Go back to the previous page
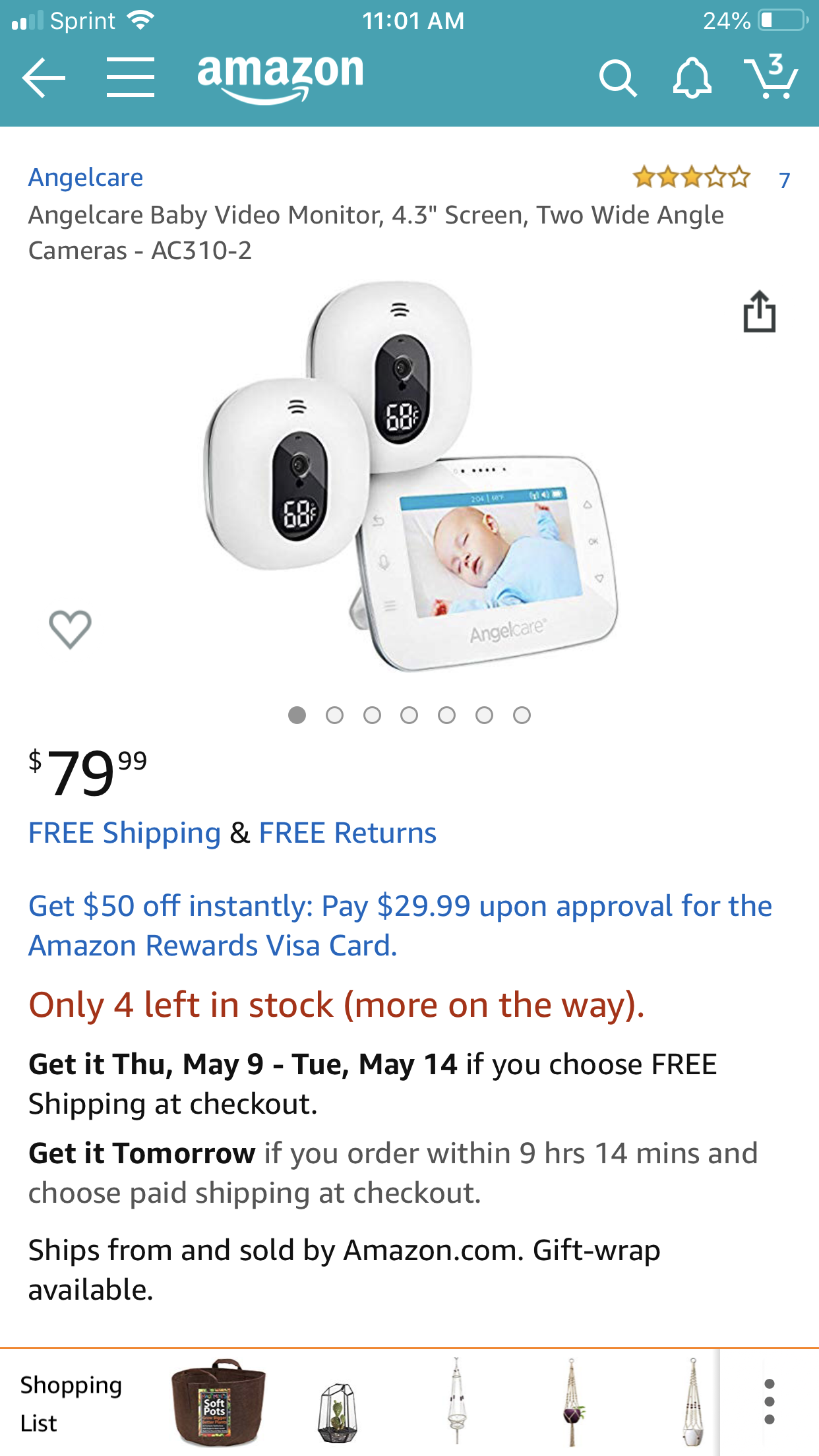The height and width of the screenshot is (1456, 819). pyautogui.click(x=44, y=78)
